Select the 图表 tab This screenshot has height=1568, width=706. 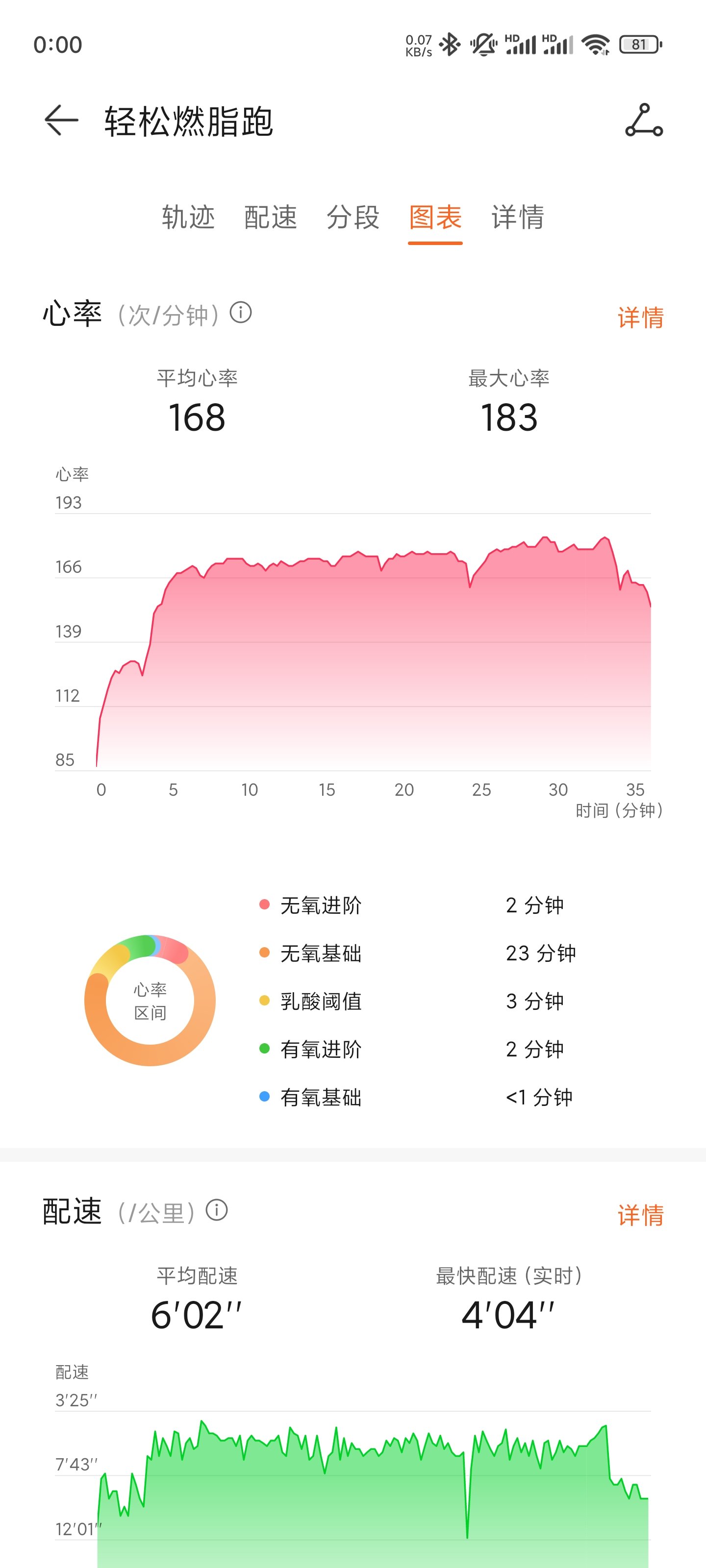(435, 217)
